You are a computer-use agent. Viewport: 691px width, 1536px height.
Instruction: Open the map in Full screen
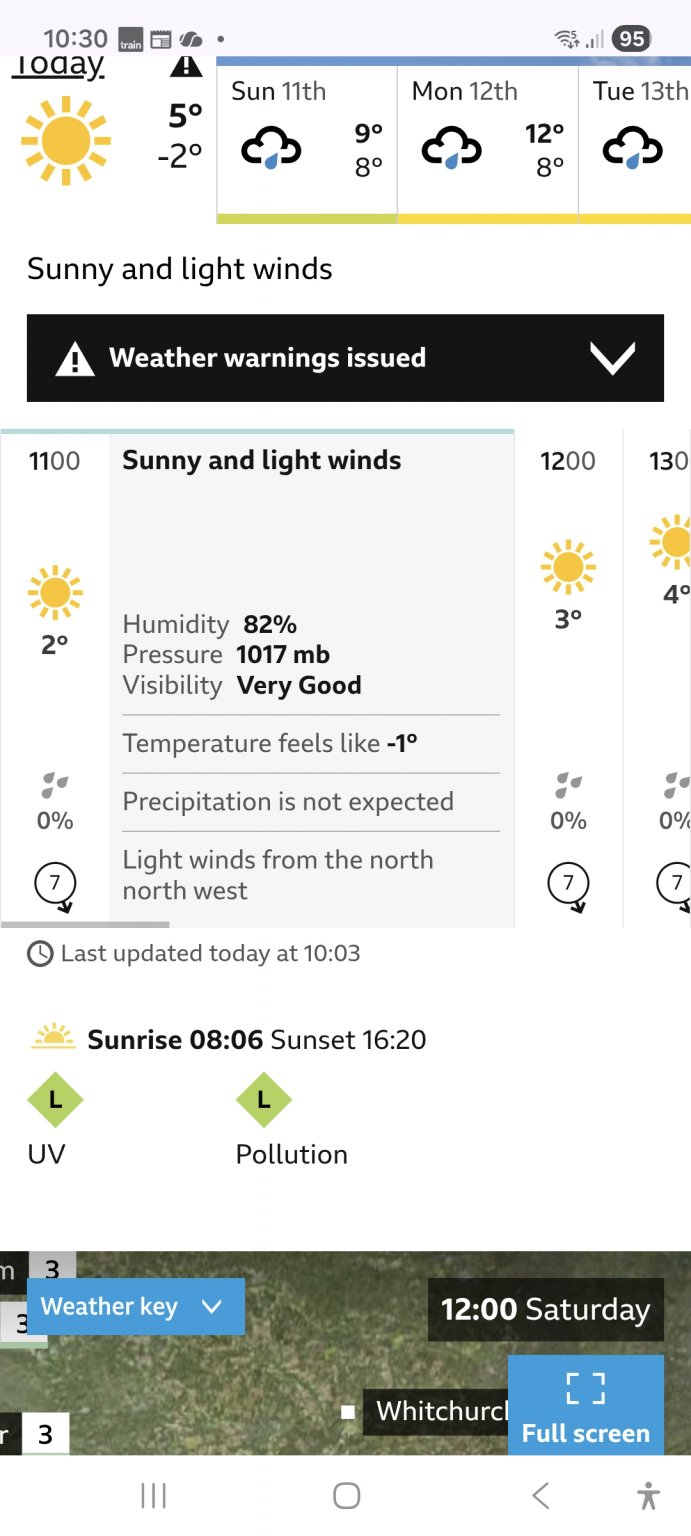click(x=586, y=1405)
